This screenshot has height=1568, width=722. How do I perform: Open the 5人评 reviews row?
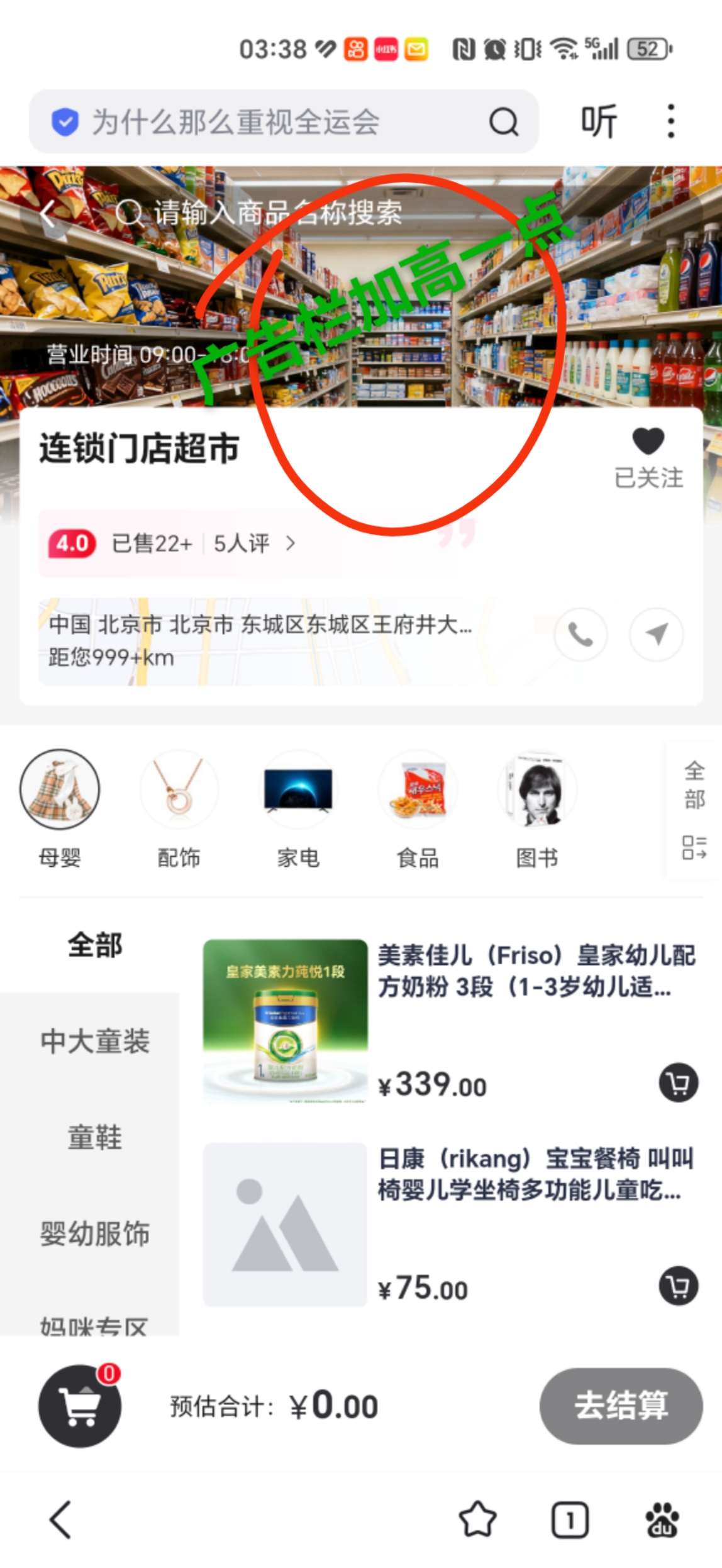point(252,543)
